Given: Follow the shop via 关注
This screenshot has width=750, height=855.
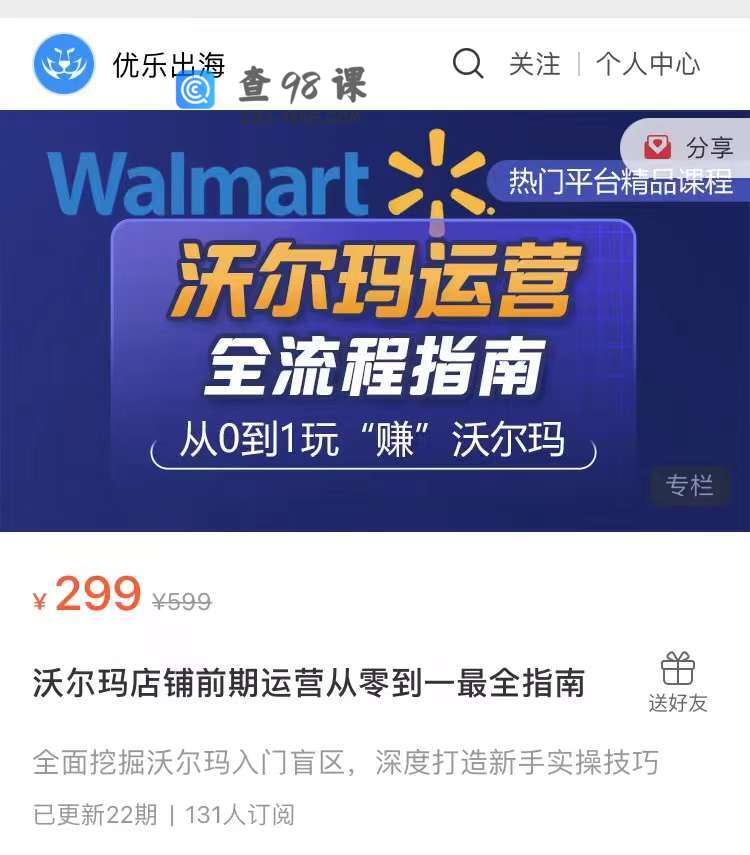Looking at the screenshot, I should point(534,64).
